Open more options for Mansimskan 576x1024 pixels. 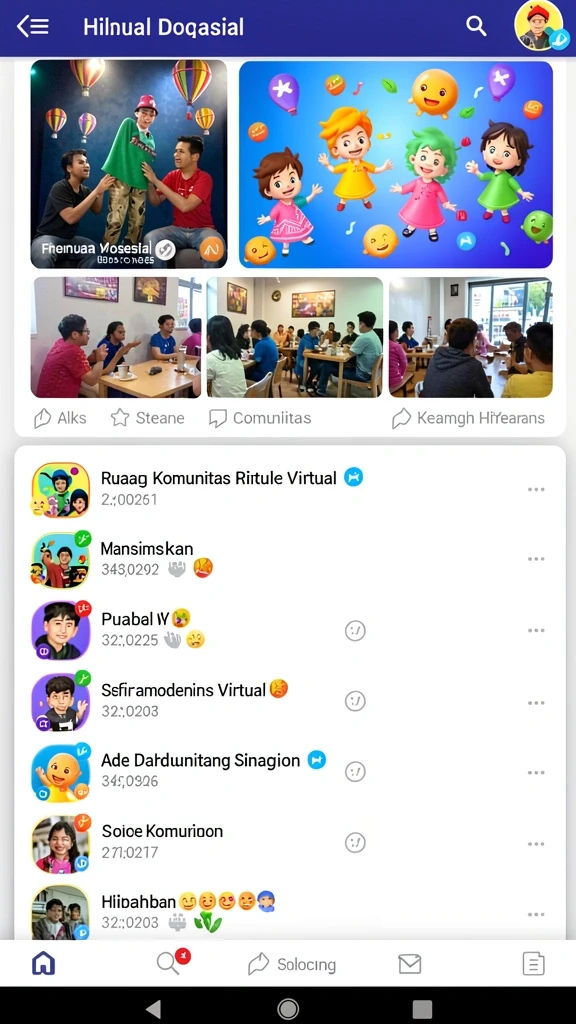pos(536,559)
